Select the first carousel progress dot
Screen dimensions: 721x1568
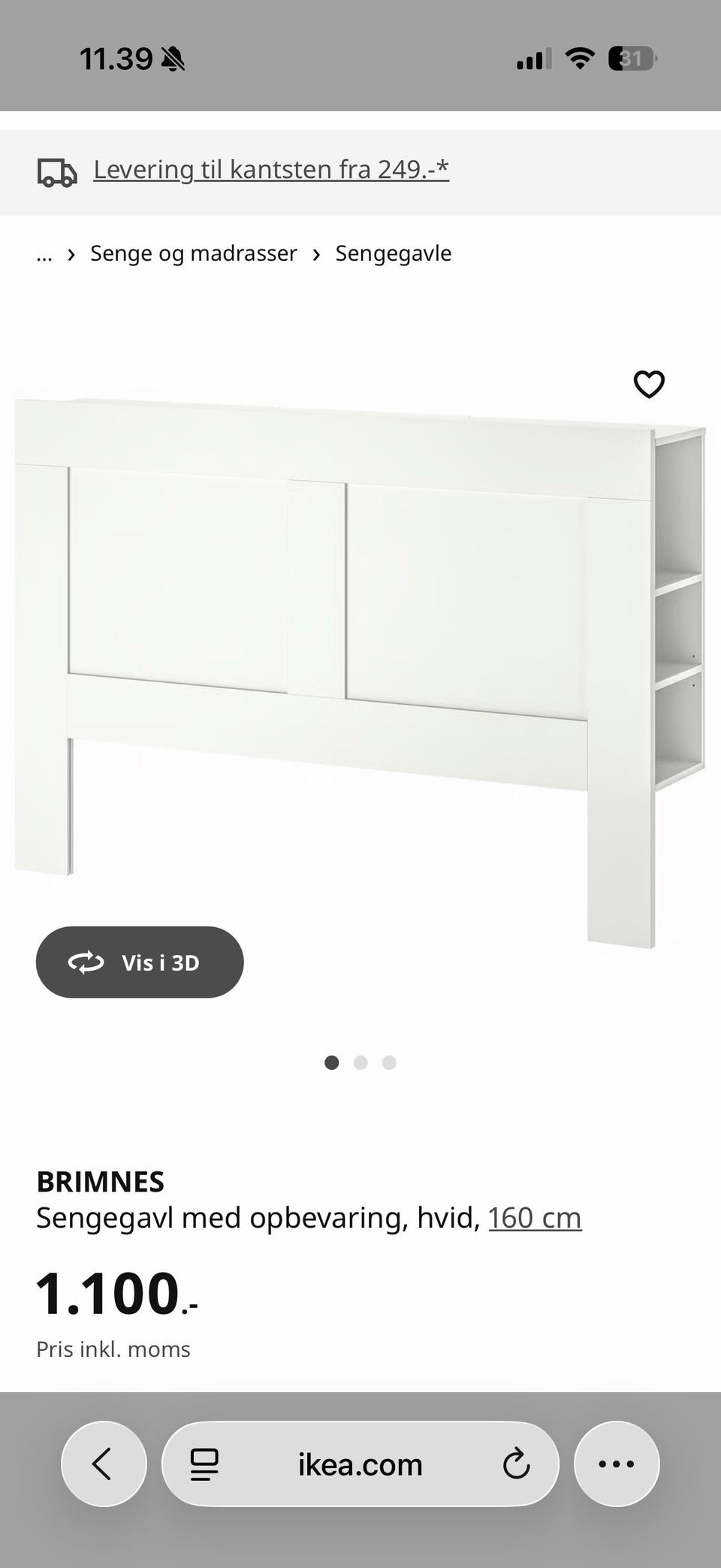click(333, 1062)
